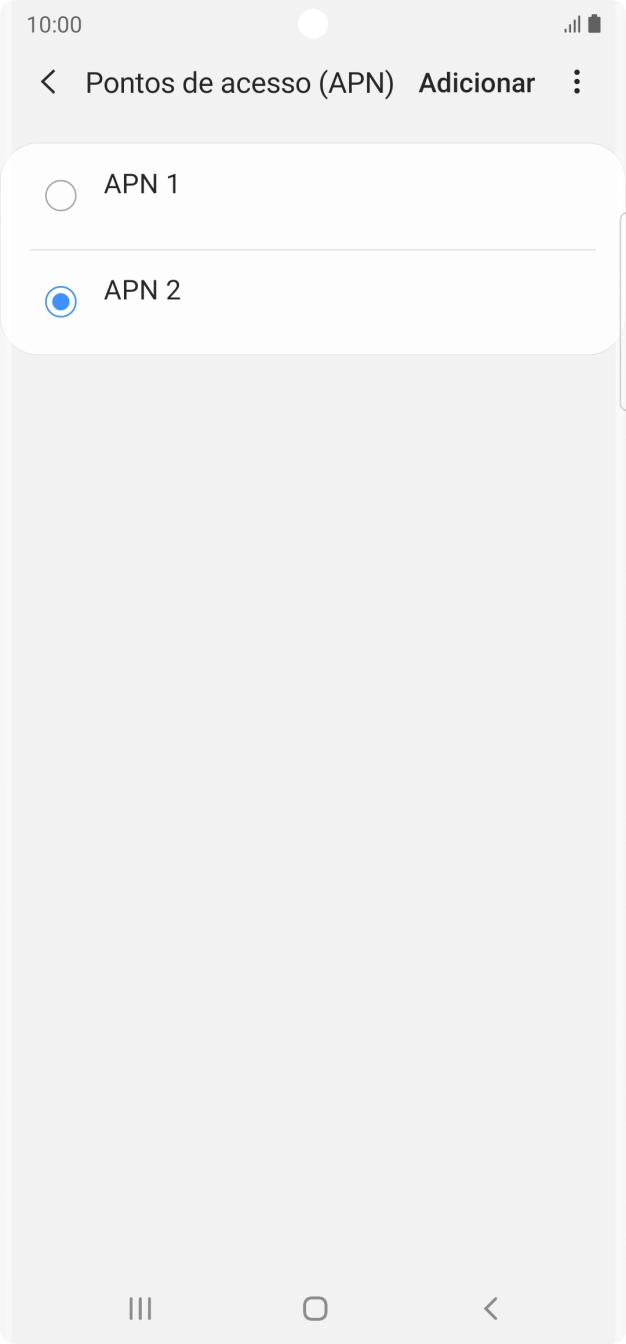Select the APN 1 radio button
Viewport: 626px width, 1344px height.
61,196
